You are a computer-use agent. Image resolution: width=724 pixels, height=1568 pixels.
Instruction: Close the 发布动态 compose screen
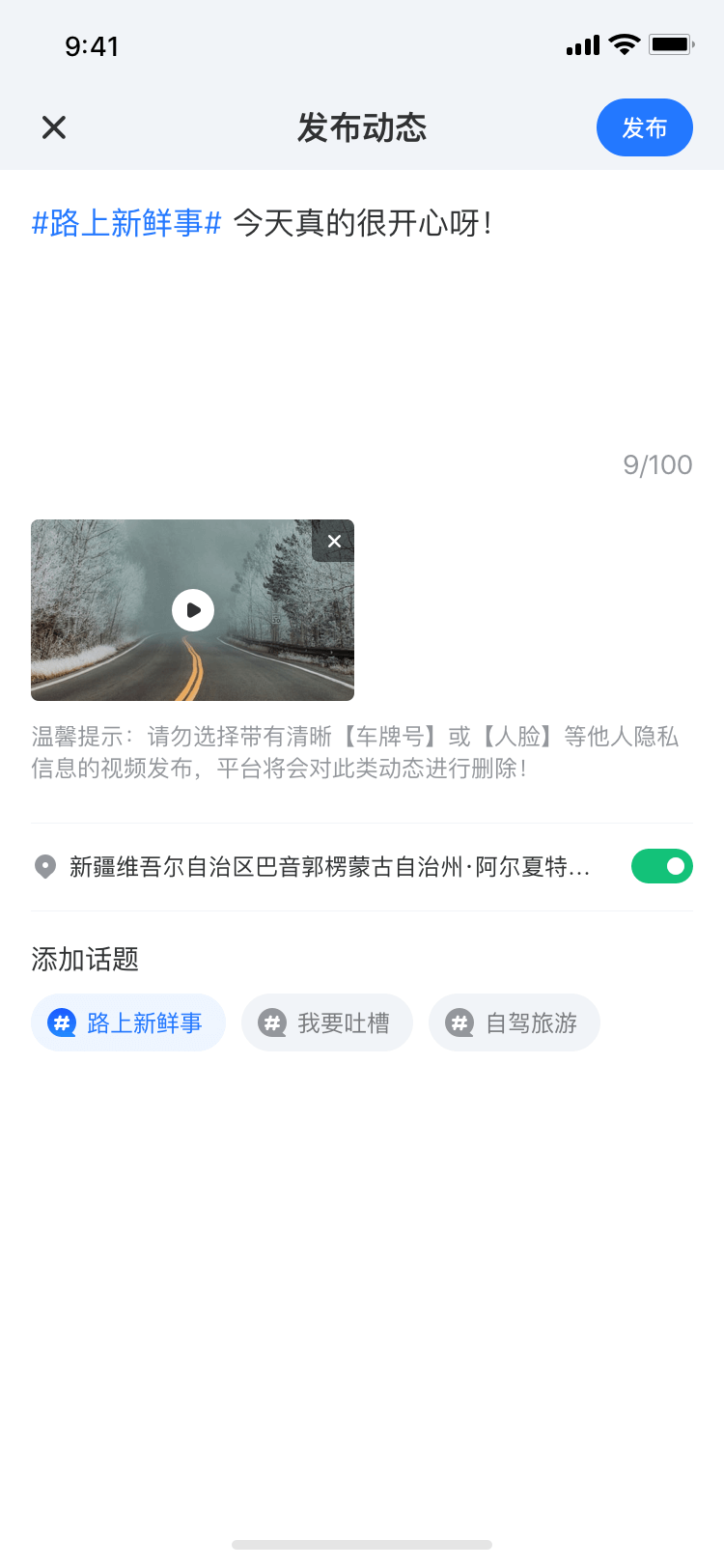click(x=54, y=127)
